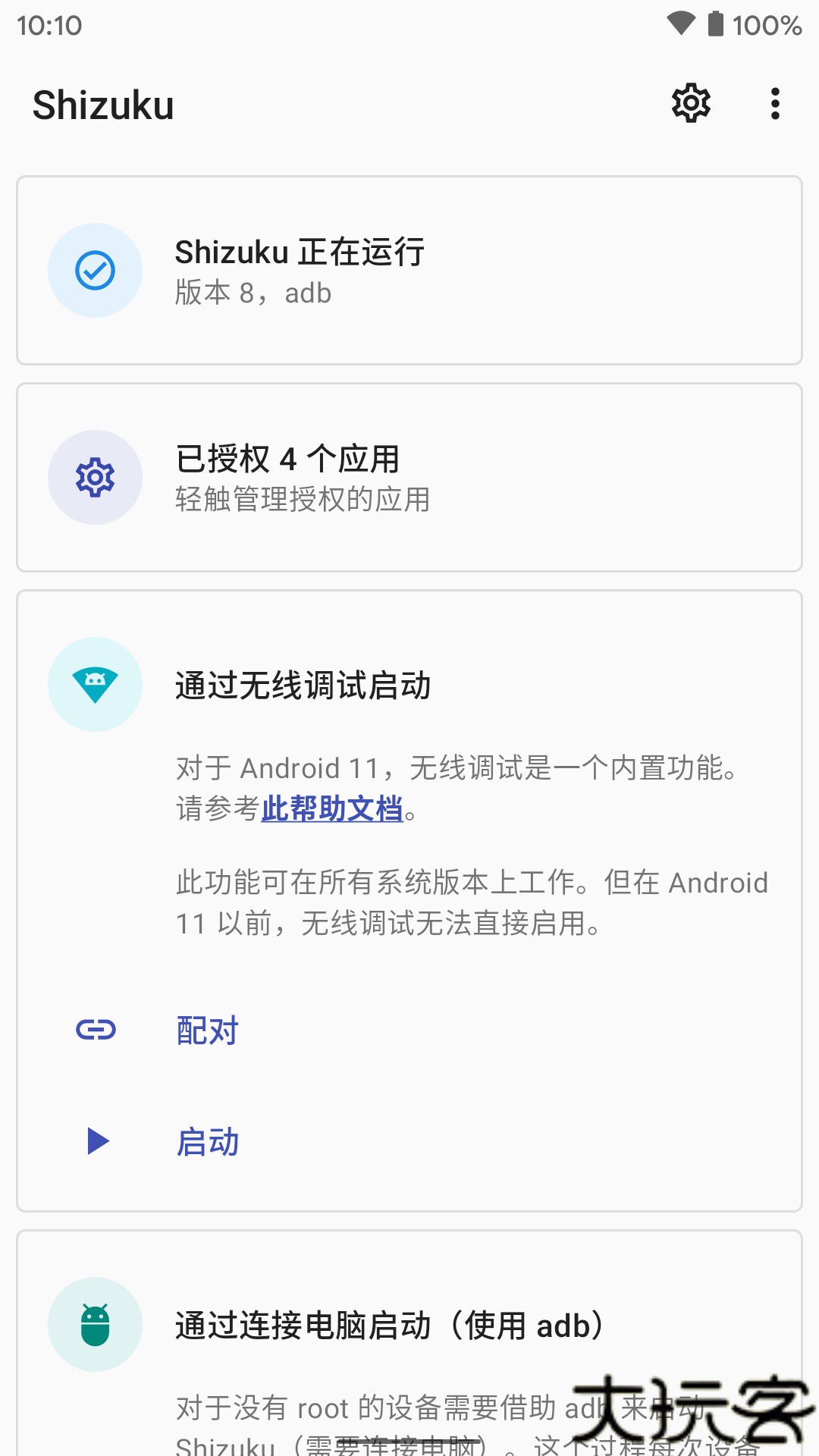The height and width of the screenshot is (1456, 819).
Task: Open the overflow menu
Action: (774, 104)
